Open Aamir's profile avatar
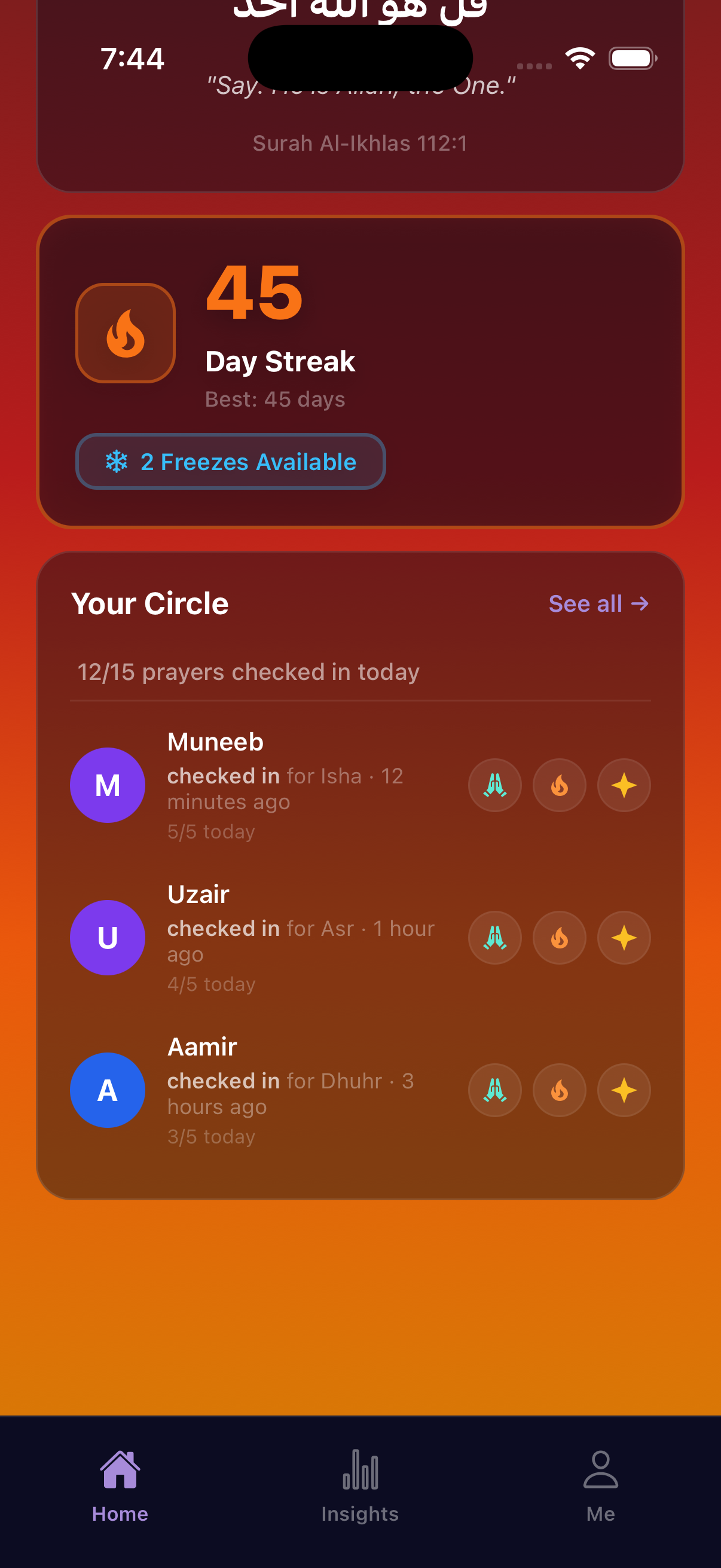721x1568 pixels. point(108,1090)
